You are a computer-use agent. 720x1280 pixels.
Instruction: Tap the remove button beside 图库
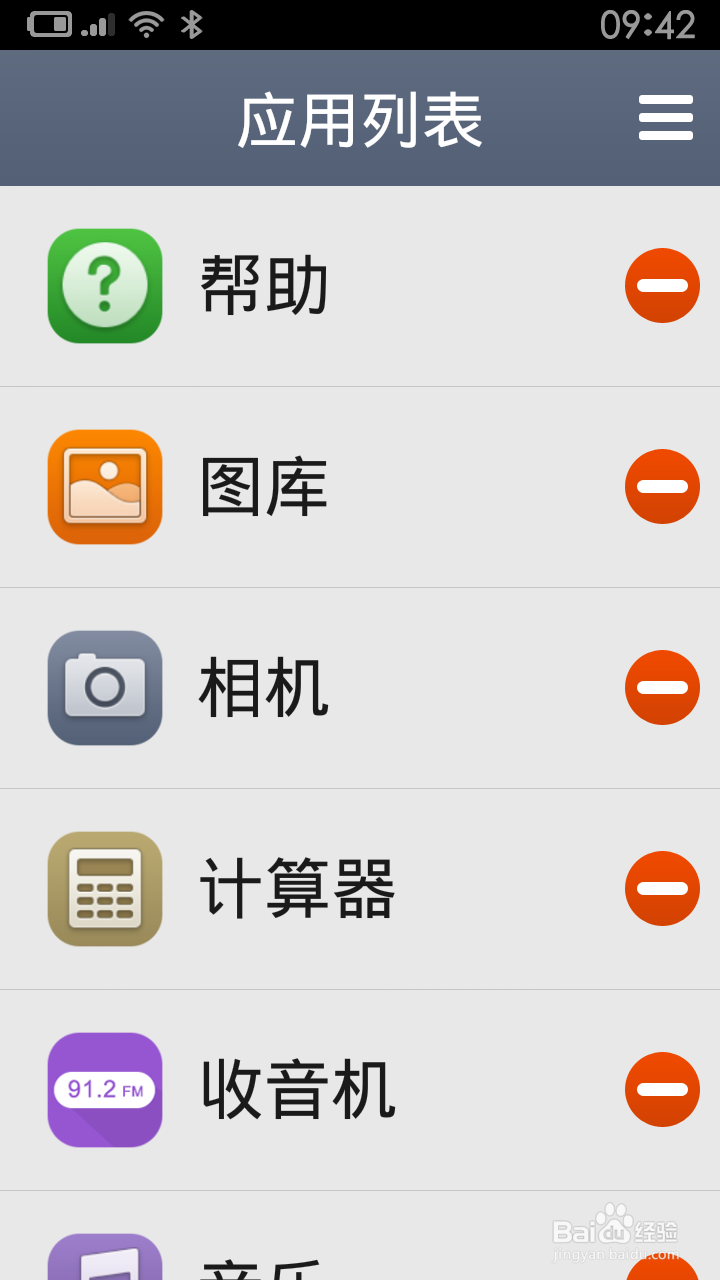click(662, 487)
